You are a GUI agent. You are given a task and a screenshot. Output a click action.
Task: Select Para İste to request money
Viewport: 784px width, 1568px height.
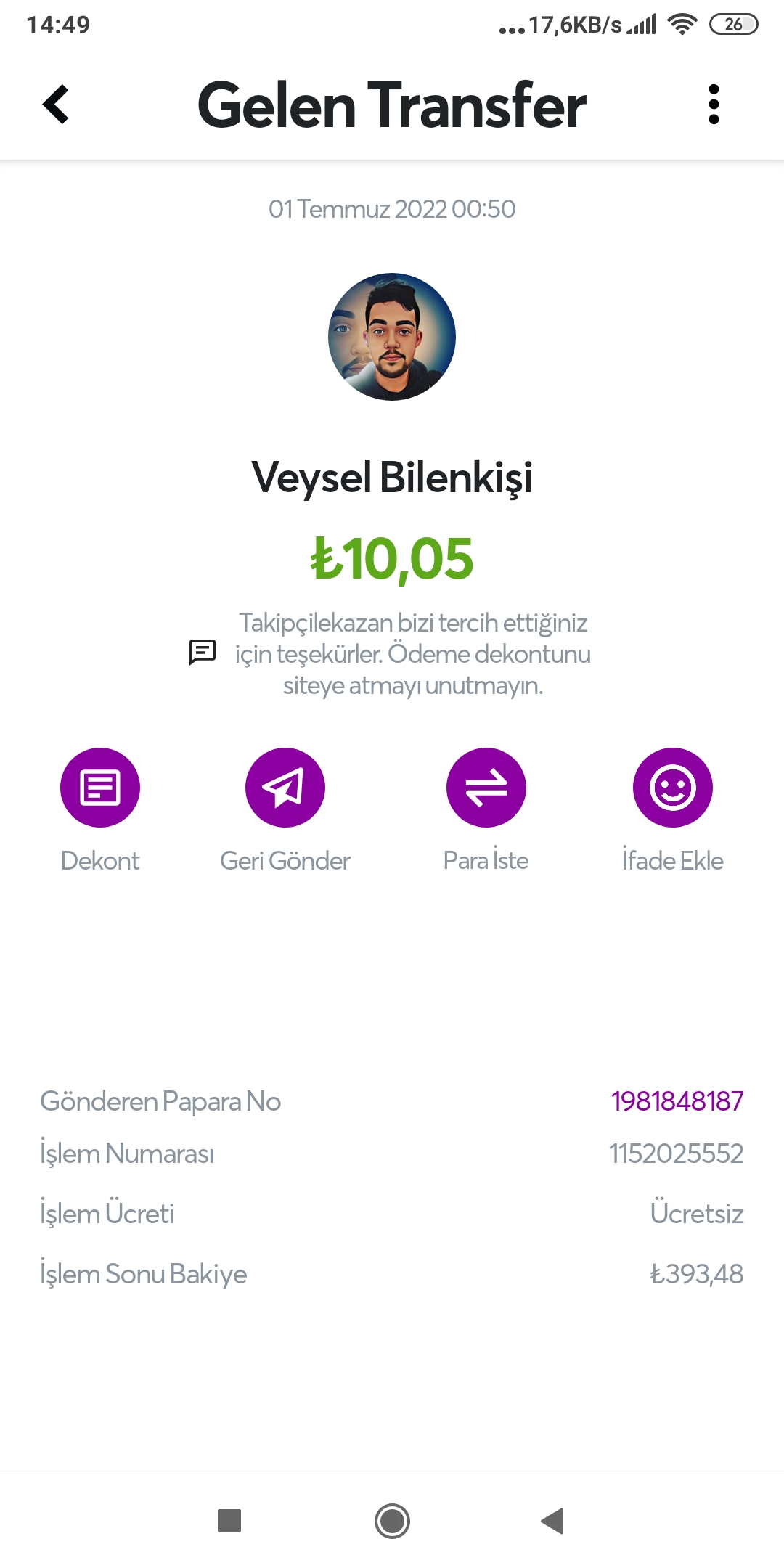(x=486, y=788)
